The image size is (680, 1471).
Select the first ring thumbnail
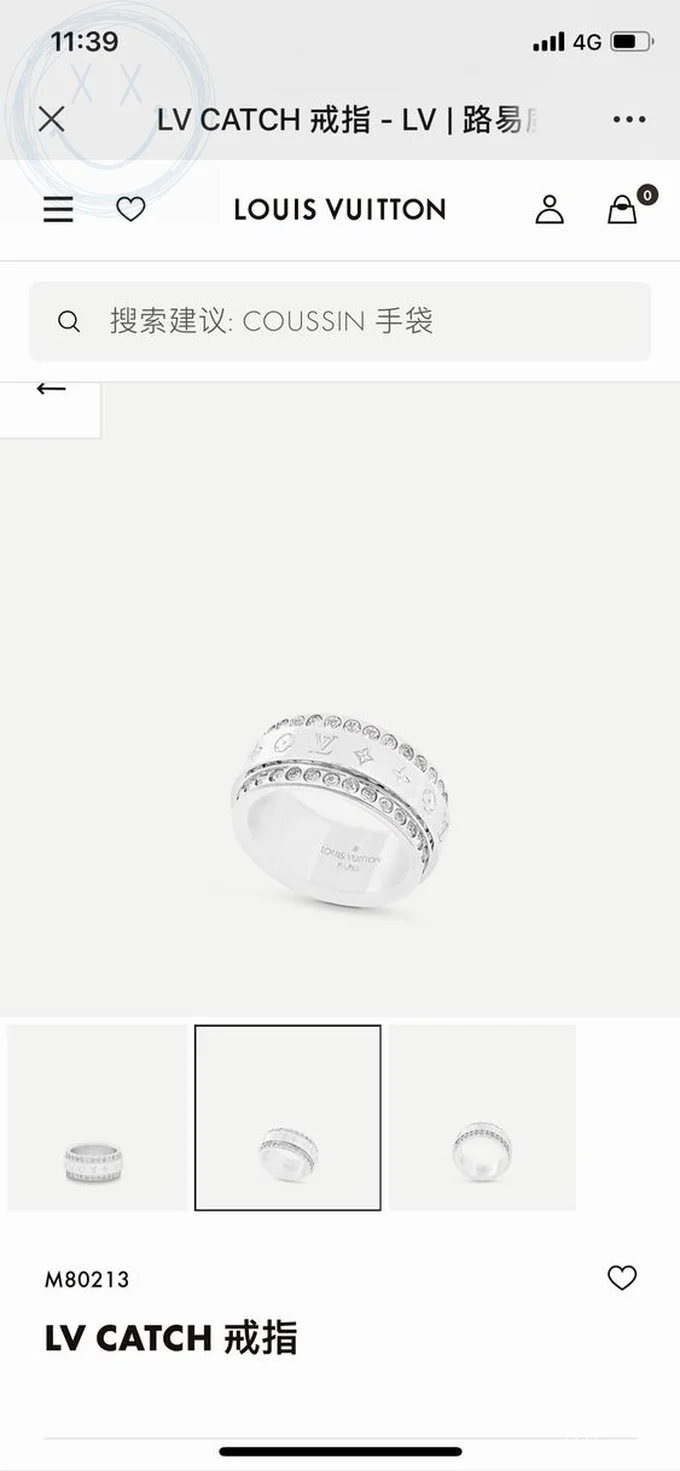pyautogui.click(x=94, y=1117)
